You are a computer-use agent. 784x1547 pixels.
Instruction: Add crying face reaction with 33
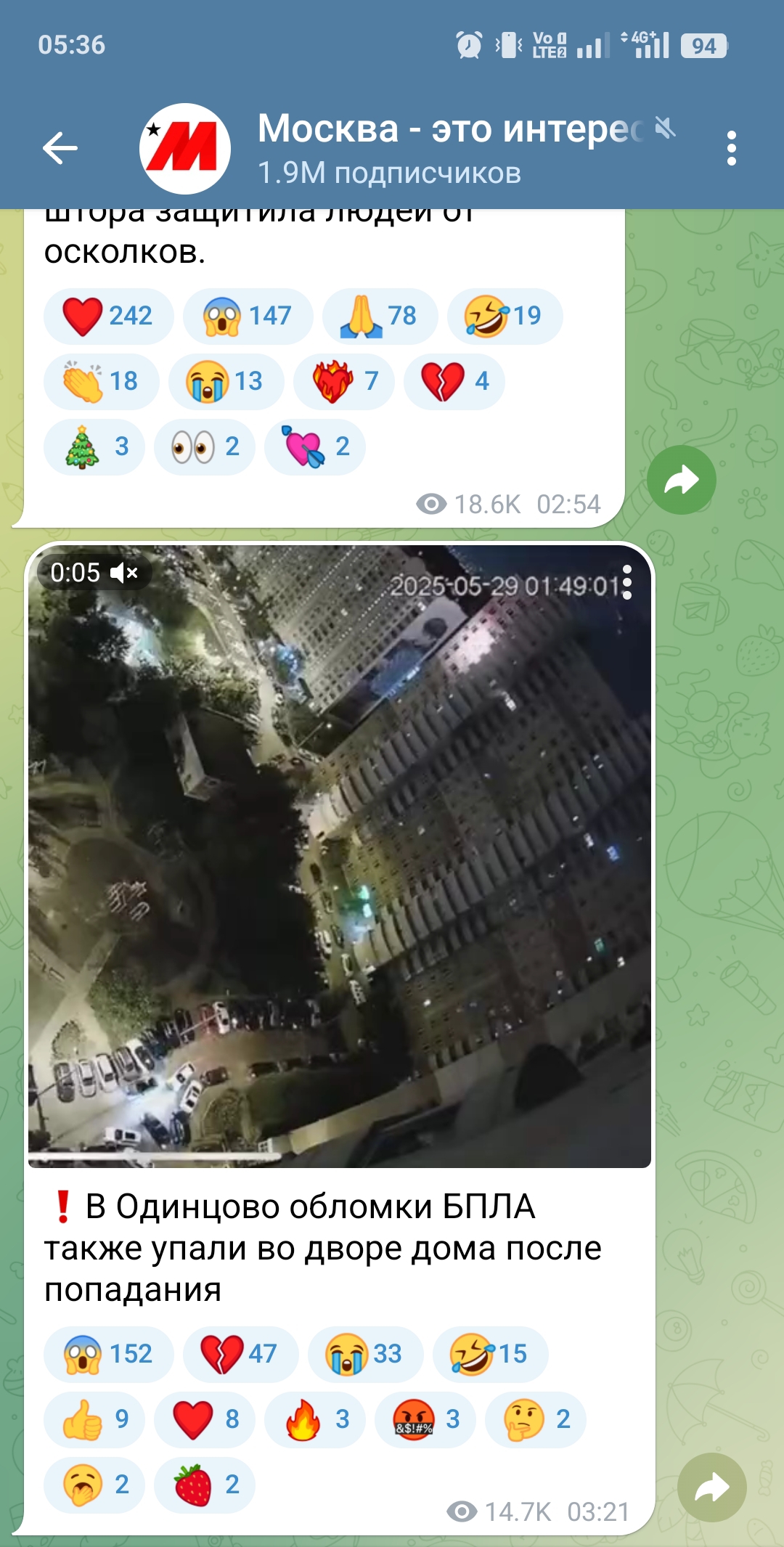pos(365,1354)
